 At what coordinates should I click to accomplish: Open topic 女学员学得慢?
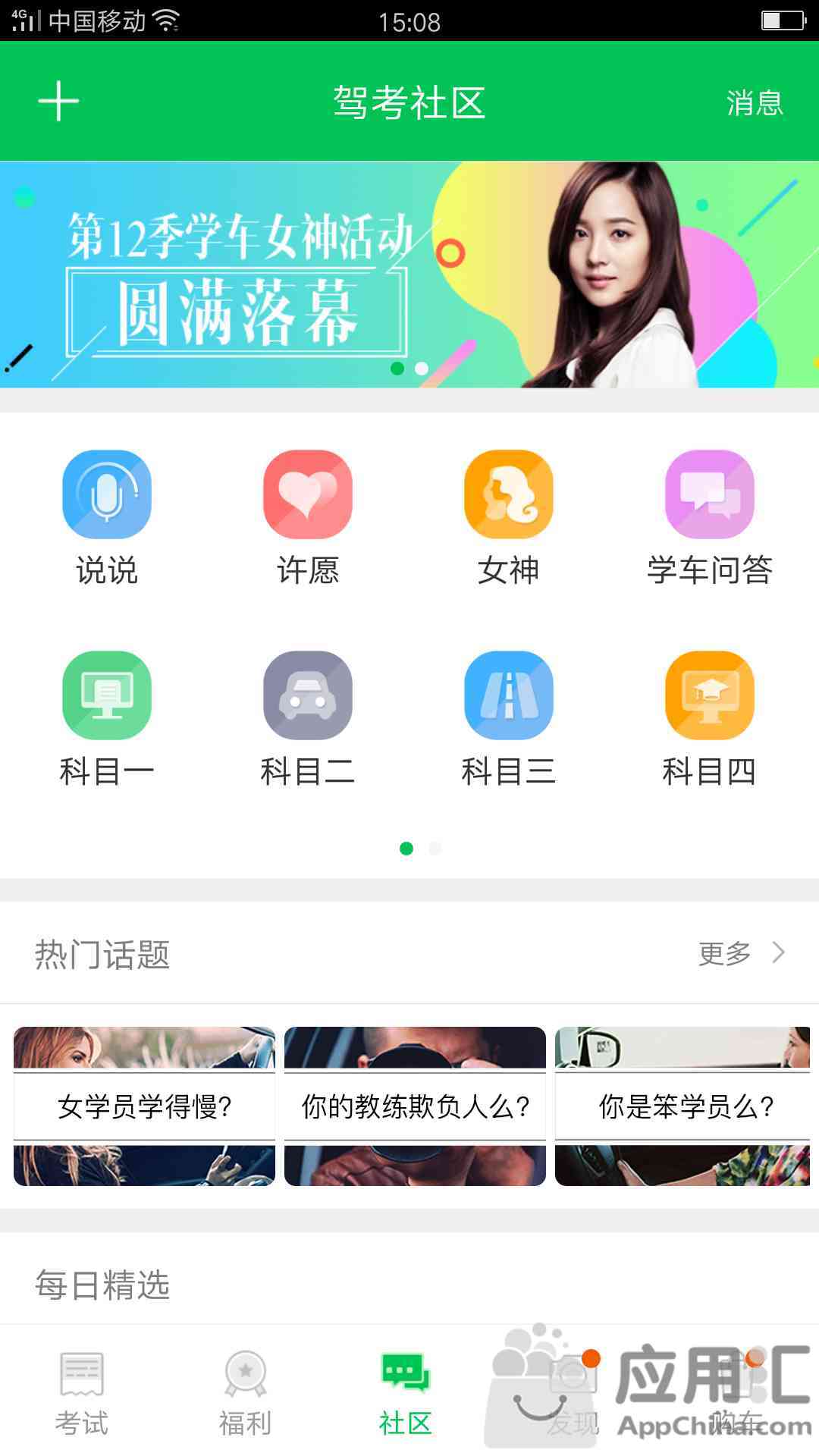tap(144, 1106)
